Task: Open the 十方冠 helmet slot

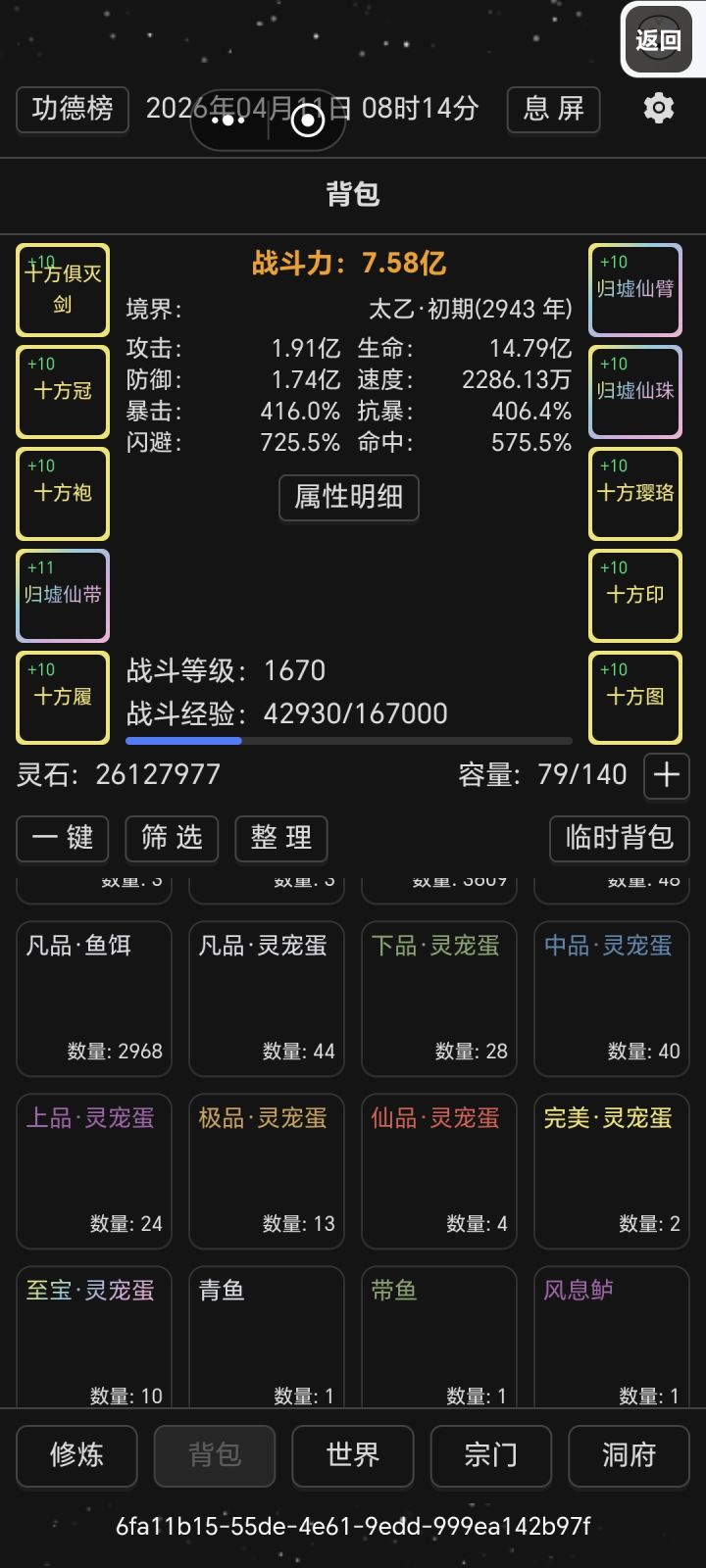Action: pyautogui.click(x=62, y=392)
